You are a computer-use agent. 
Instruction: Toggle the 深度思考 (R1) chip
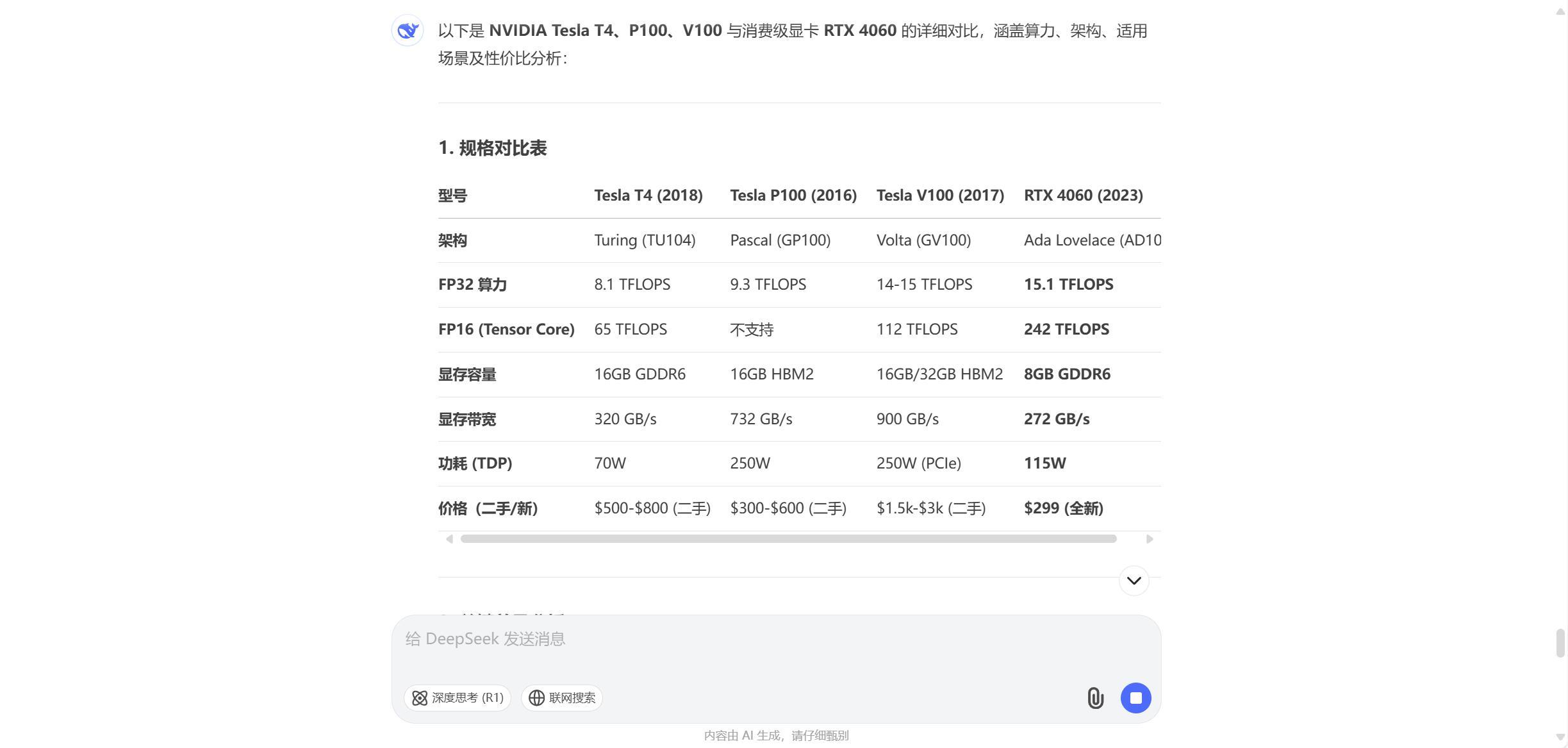[458, 698]
